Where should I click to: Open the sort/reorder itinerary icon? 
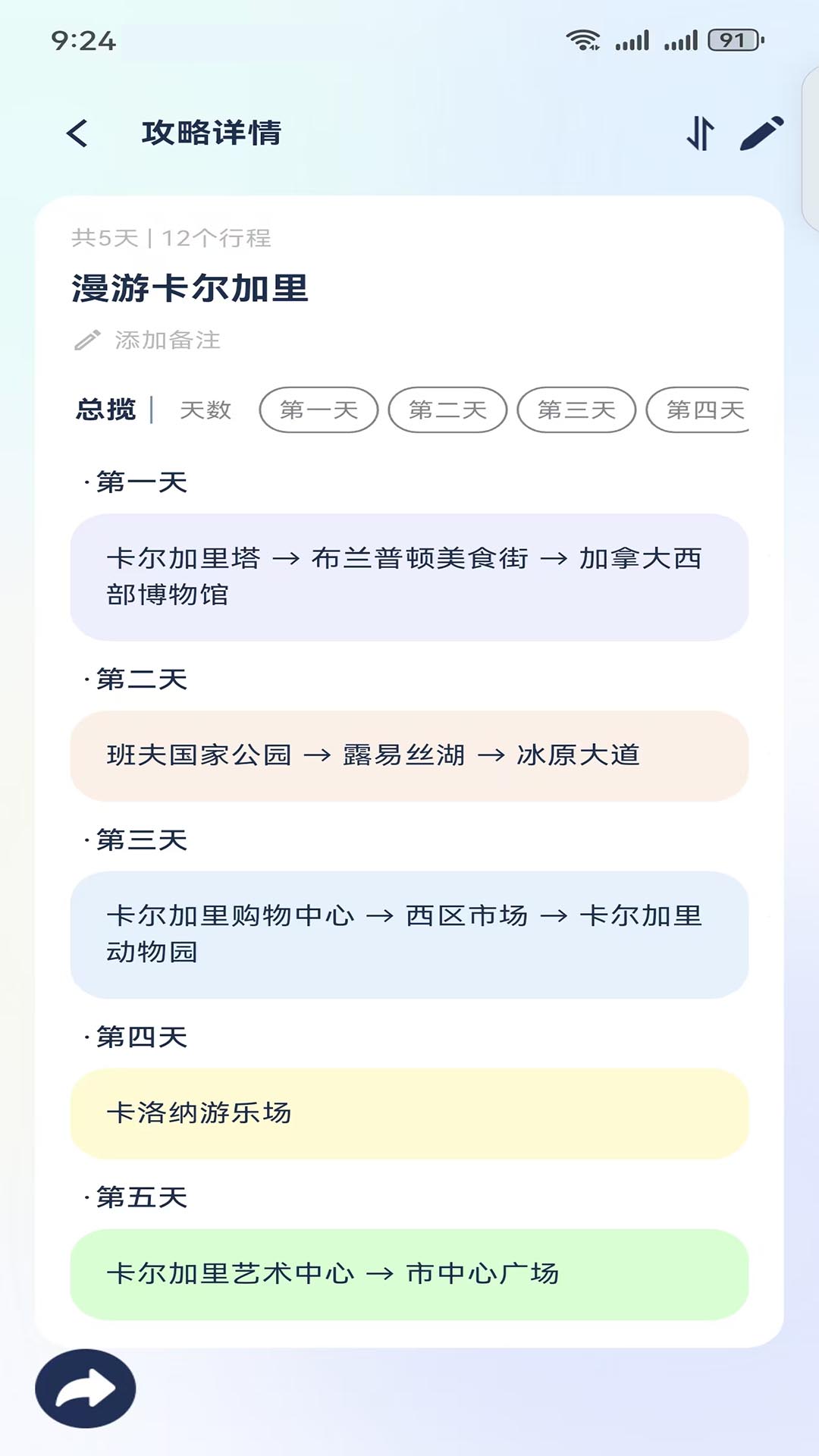point(700,133)
